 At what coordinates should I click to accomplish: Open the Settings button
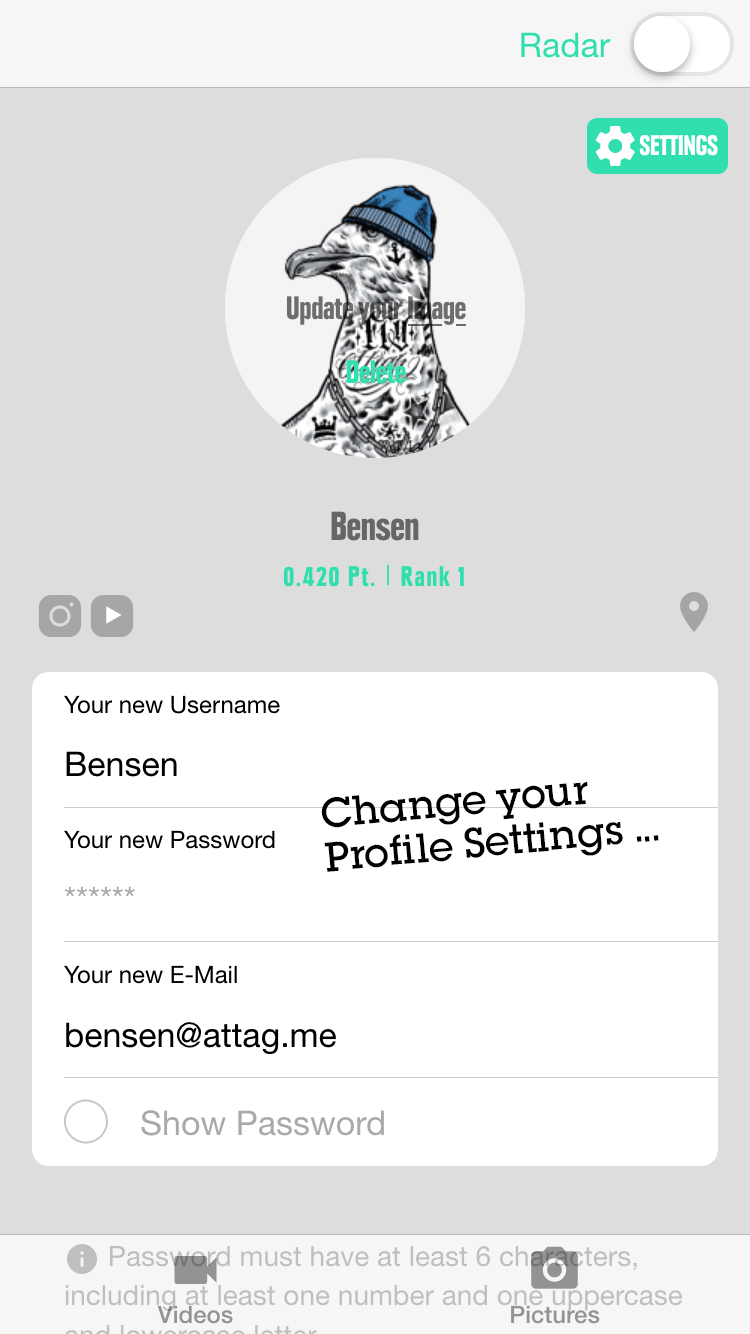pos(657,146)
